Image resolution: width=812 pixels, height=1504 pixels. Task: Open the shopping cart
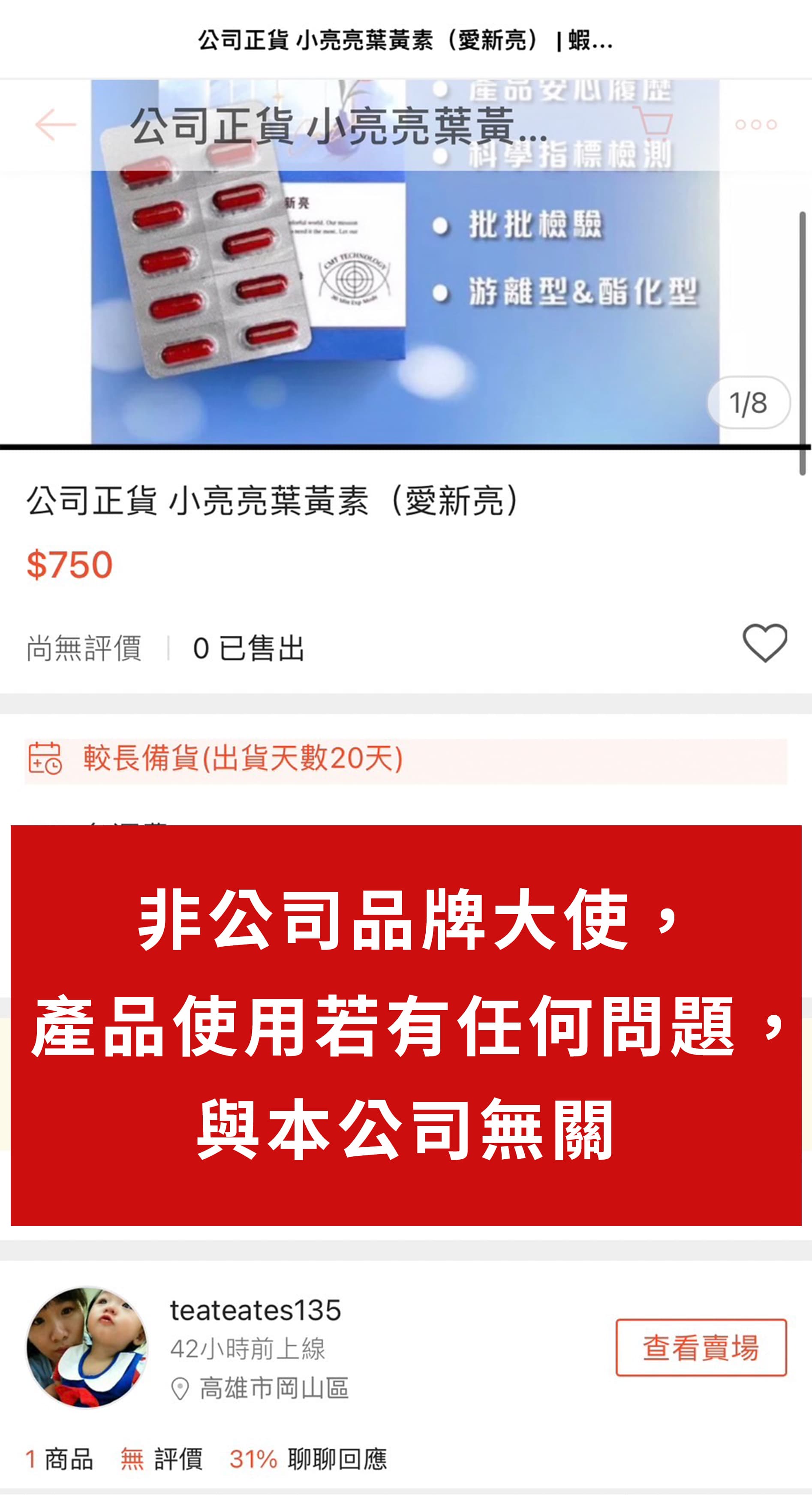tap(654, 122)
